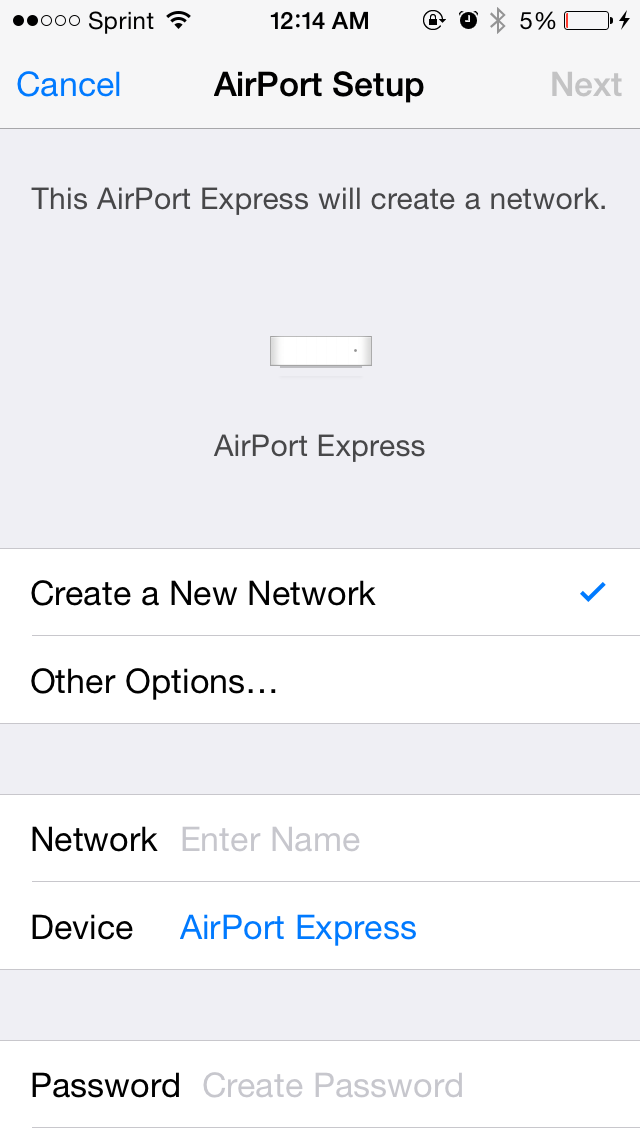Open Other Options…

click(320, 680)
